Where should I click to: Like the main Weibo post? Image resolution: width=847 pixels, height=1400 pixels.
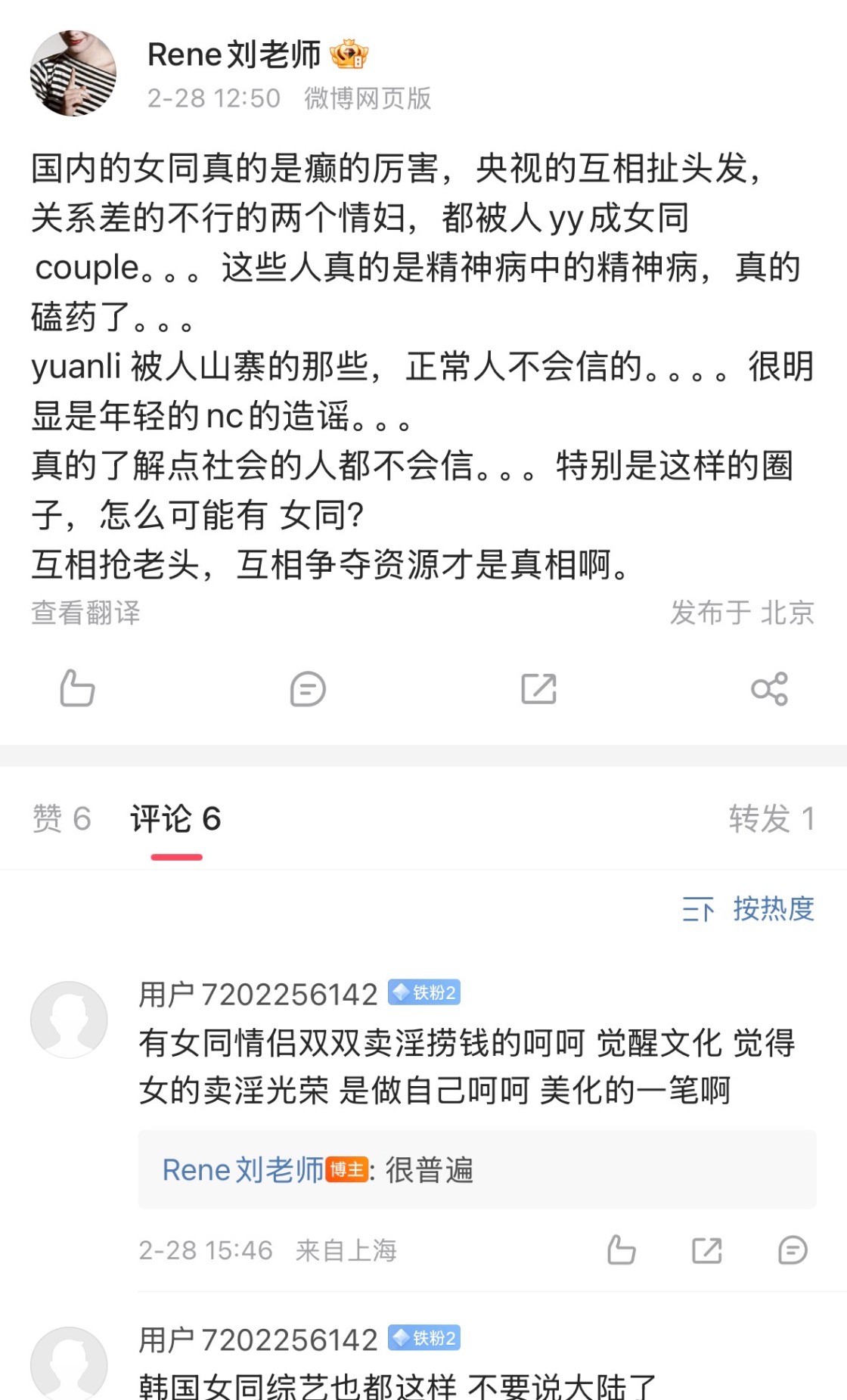pyautogui.click(x=77, y=688)
